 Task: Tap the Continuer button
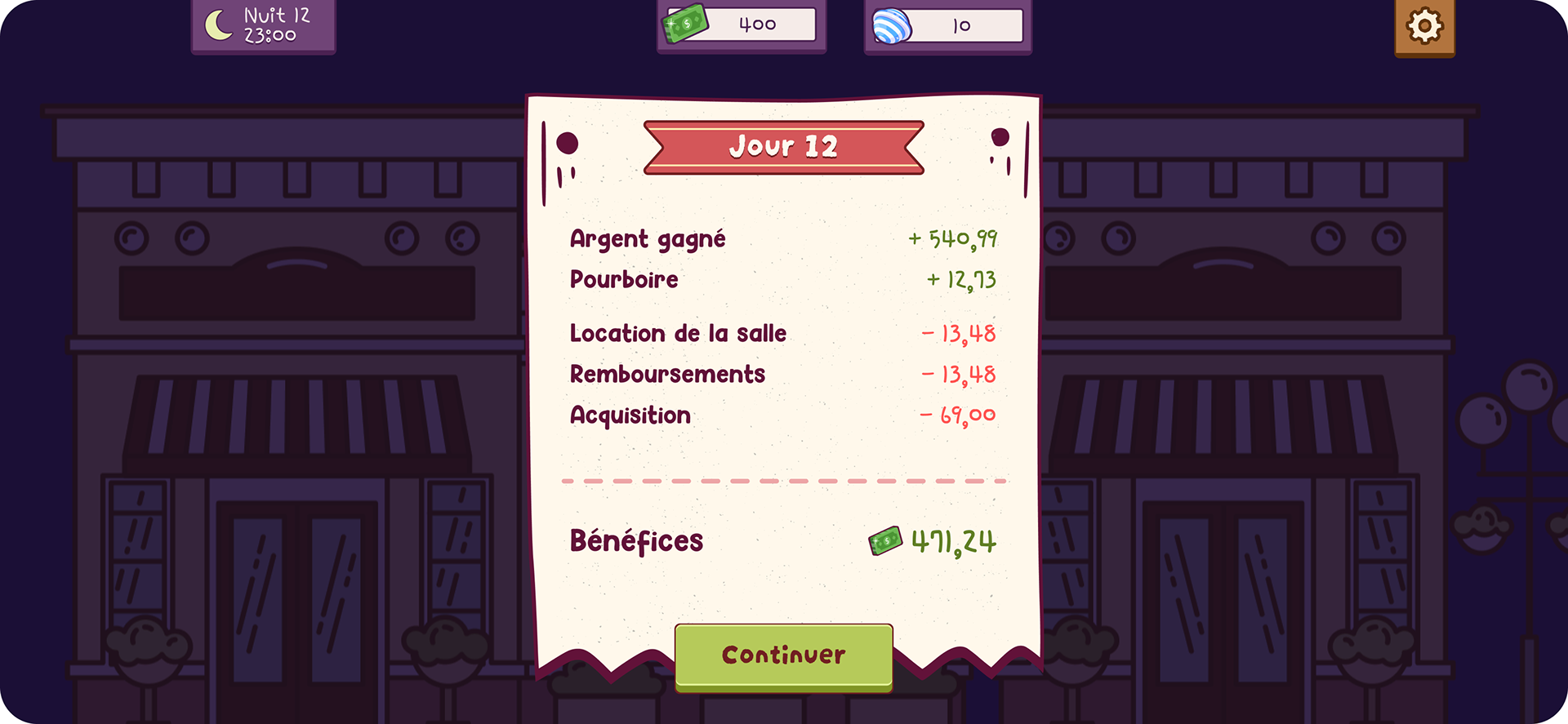[x=783, y=655]
